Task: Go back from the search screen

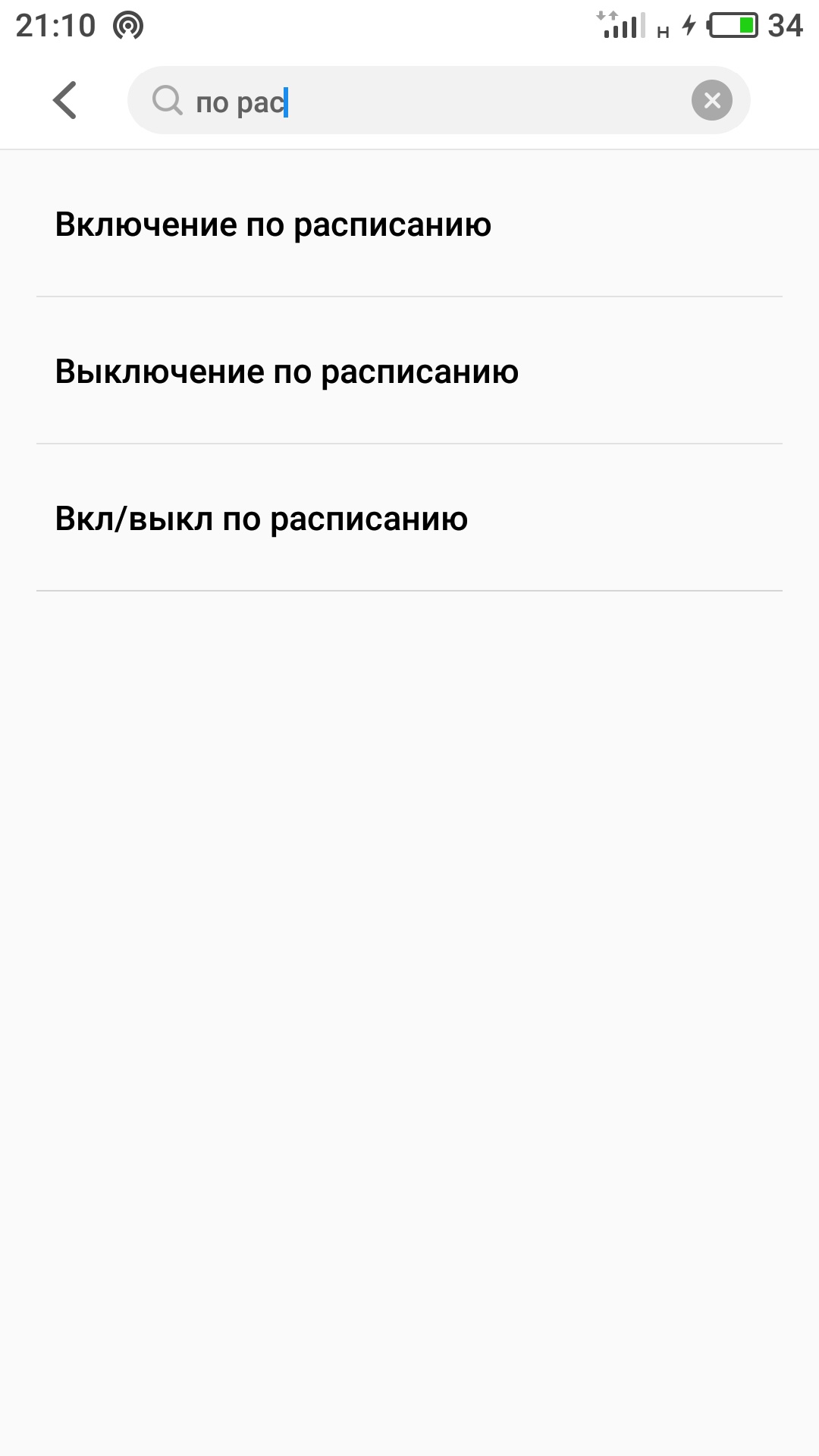Action: click(65, 100)
